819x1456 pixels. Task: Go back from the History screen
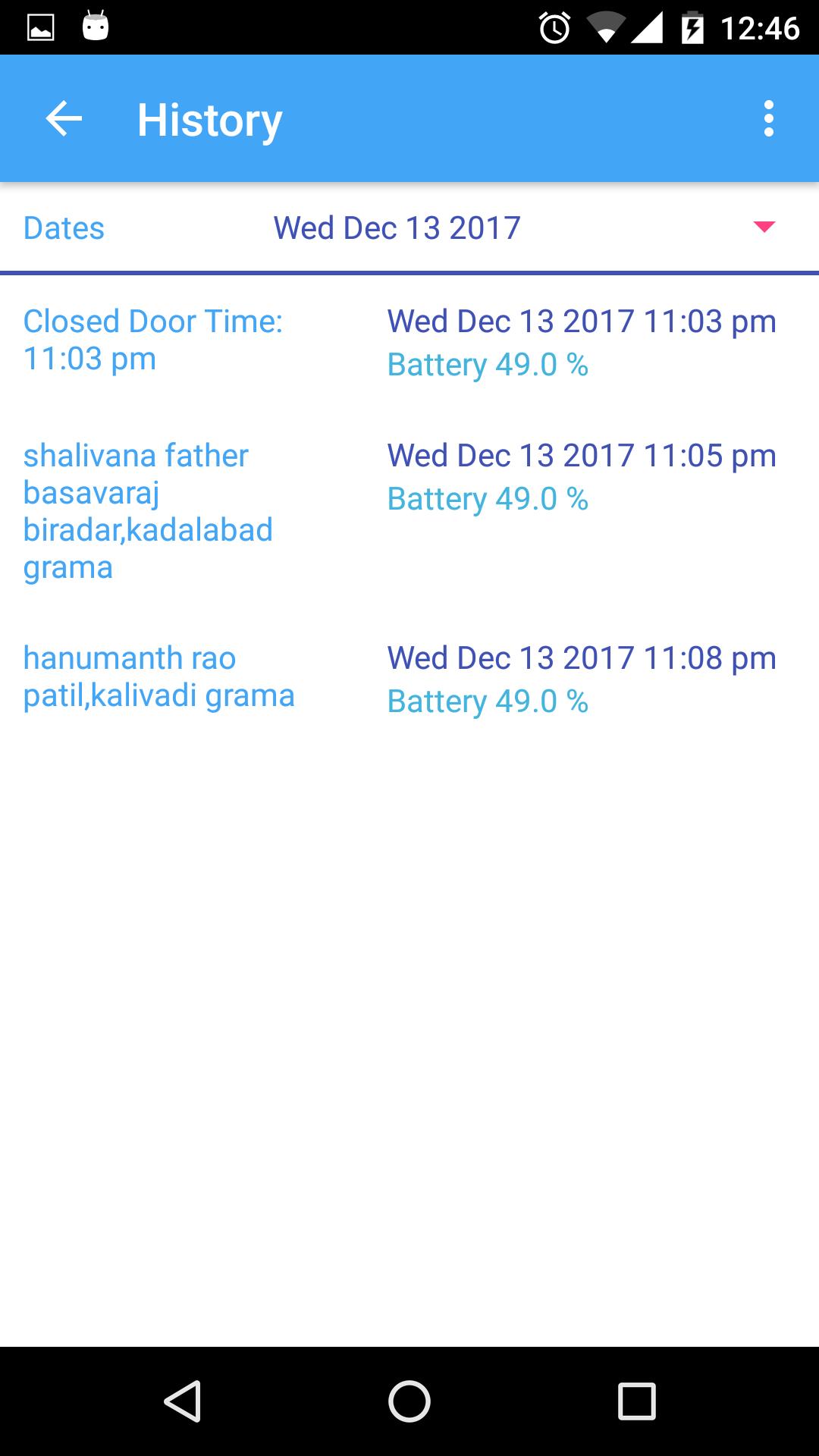[x=64, y=119]
